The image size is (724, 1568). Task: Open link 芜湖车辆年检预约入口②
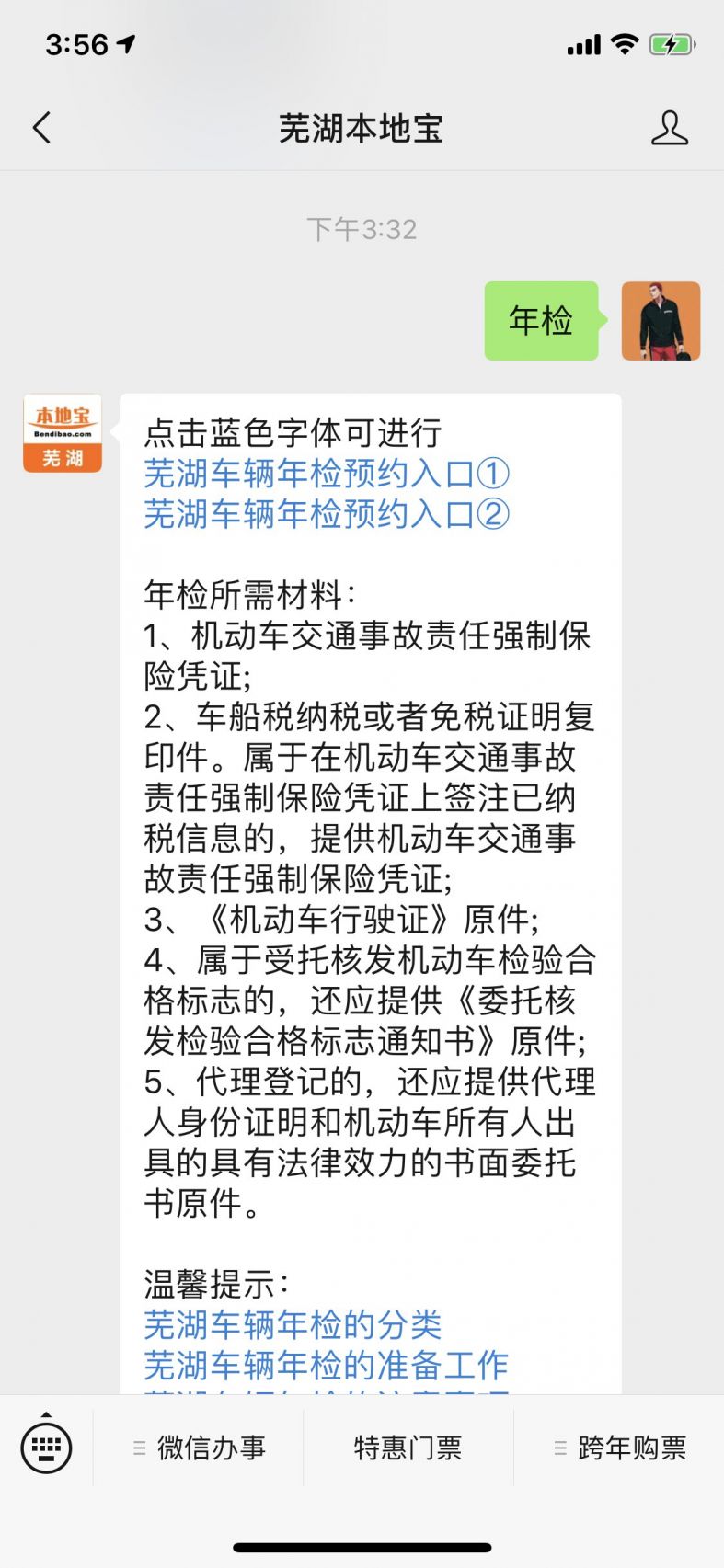pyautogui.click(x=327, y=514)
